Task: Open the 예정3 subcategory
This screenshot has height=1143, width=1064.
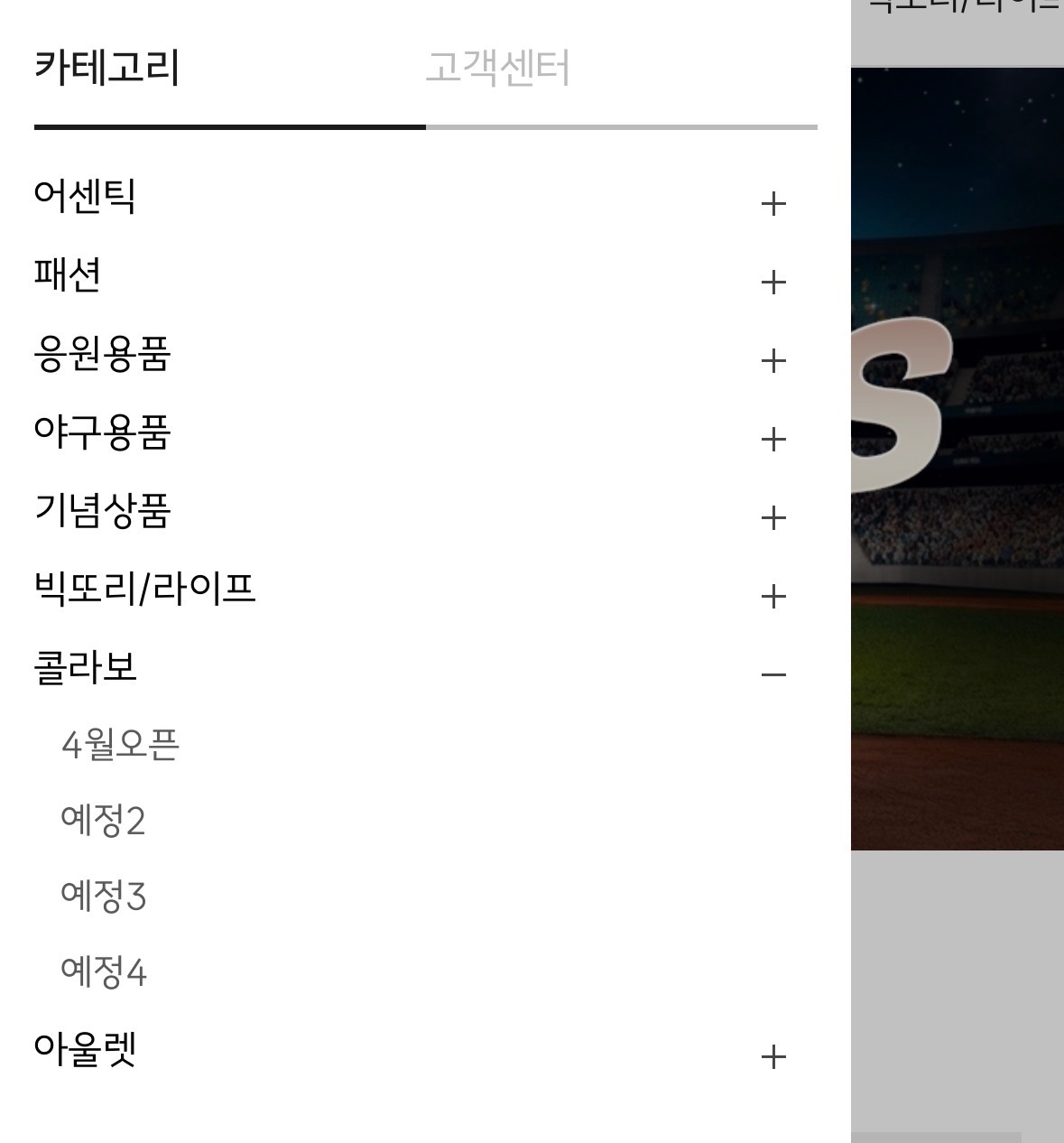Action: tap(103, 897)
